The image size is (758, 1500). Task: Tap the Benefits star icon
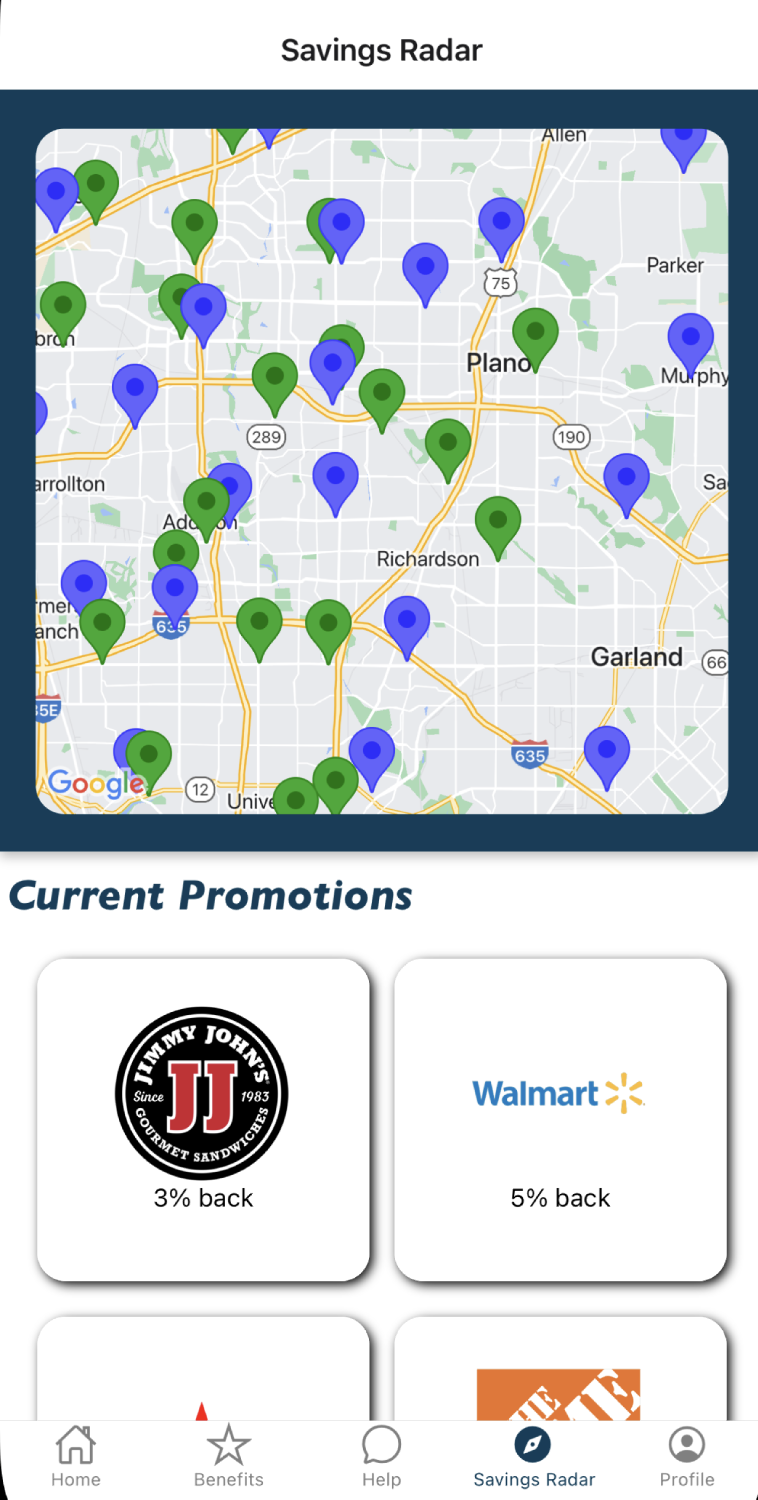[x=228, y=1444]
